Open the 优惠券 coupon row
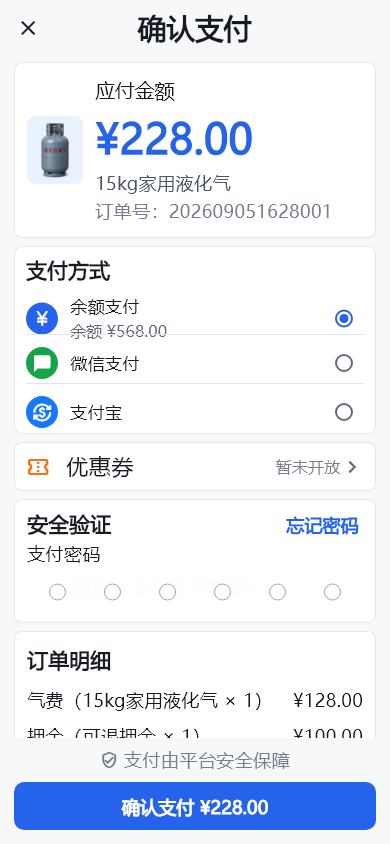 pyautogui.click(x=195, y=467)
